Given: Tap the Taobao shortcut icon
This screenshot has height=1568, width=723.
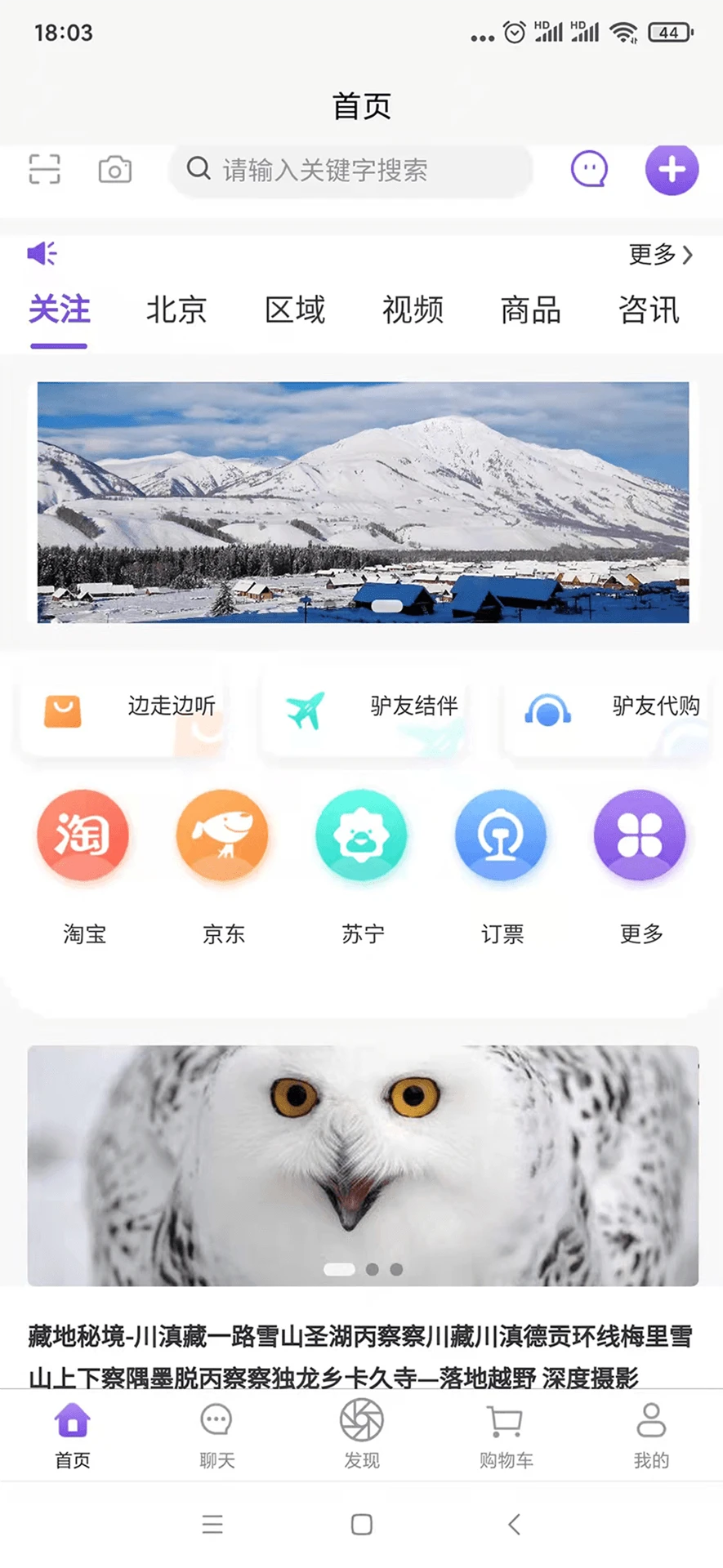Looking at the screenshot, I should coord(84,835).
